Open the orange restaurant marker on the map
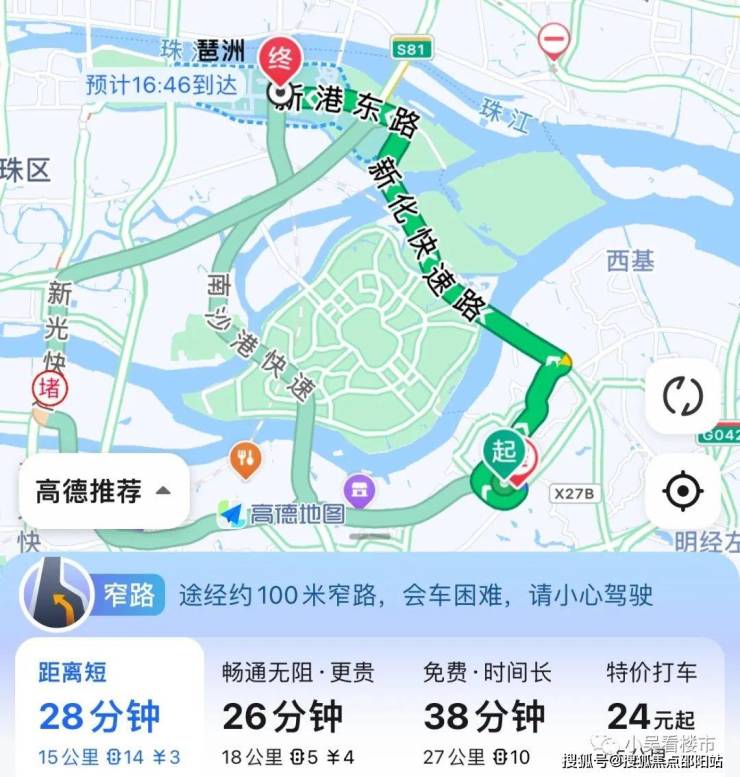Screen dimensions: 740x777 coord(245,460)
